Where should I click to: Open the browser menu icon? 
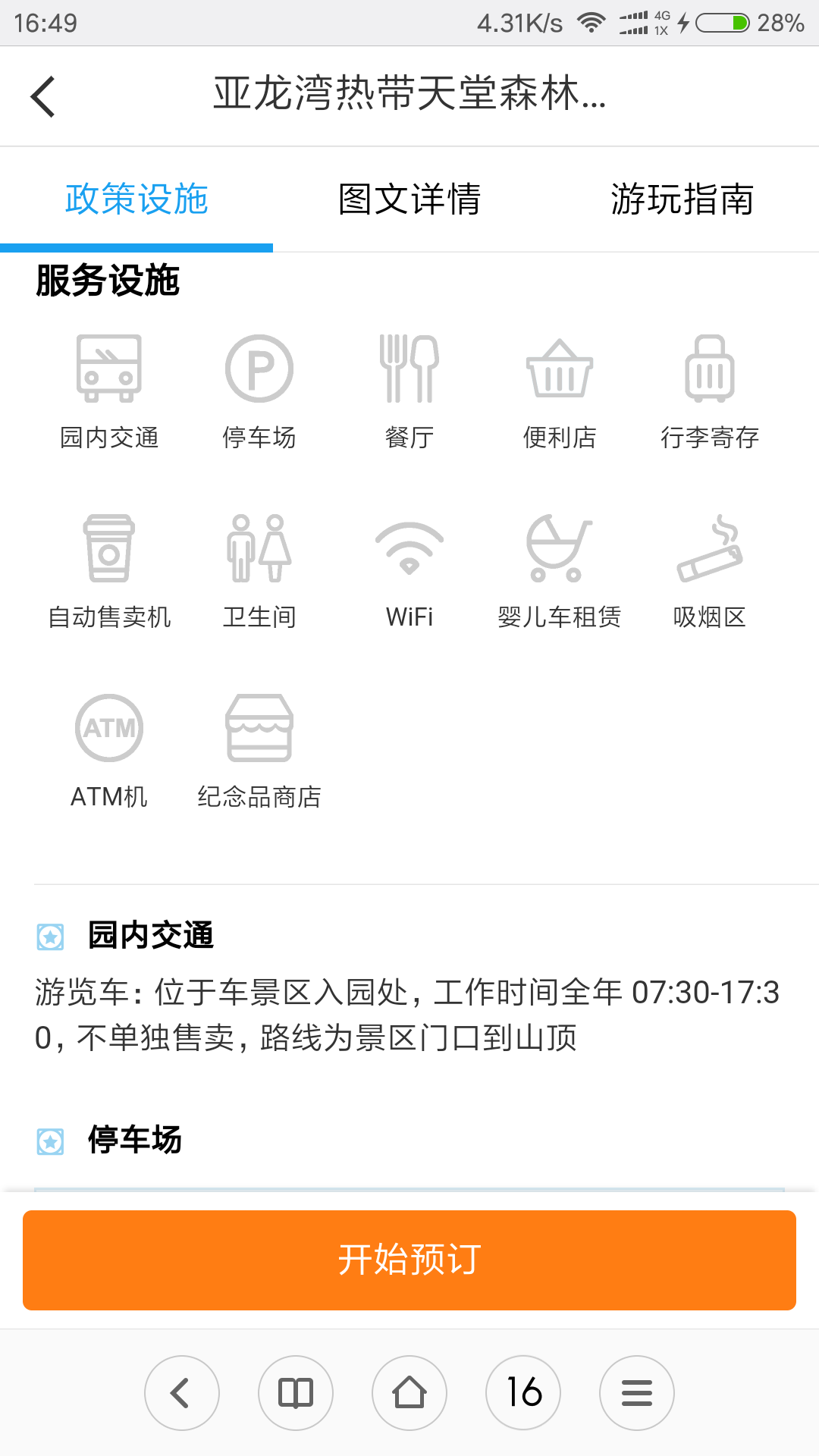pyautogui.click(x=637, y=1393)
